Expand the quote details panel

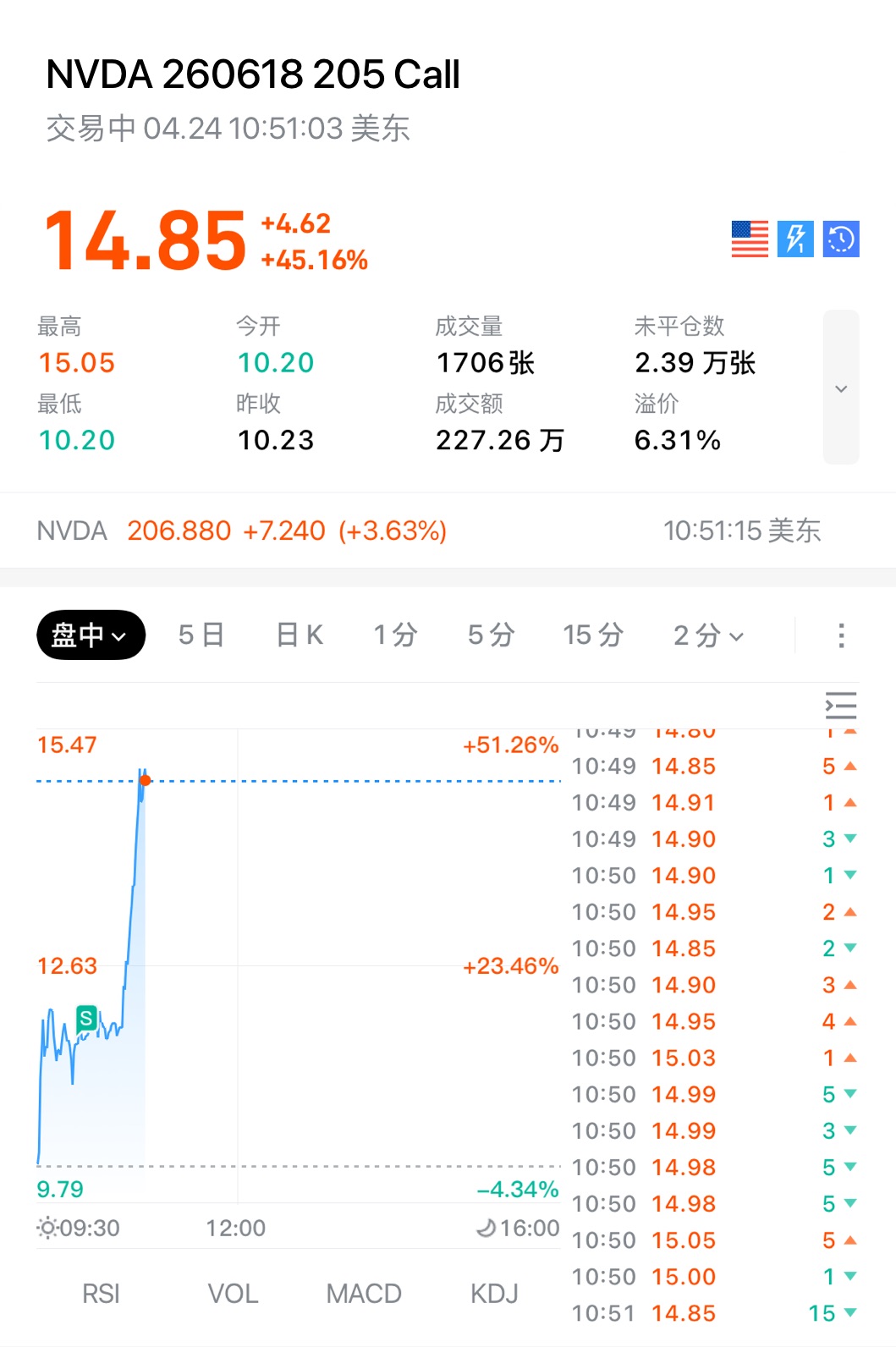click(x=841, y=388)
